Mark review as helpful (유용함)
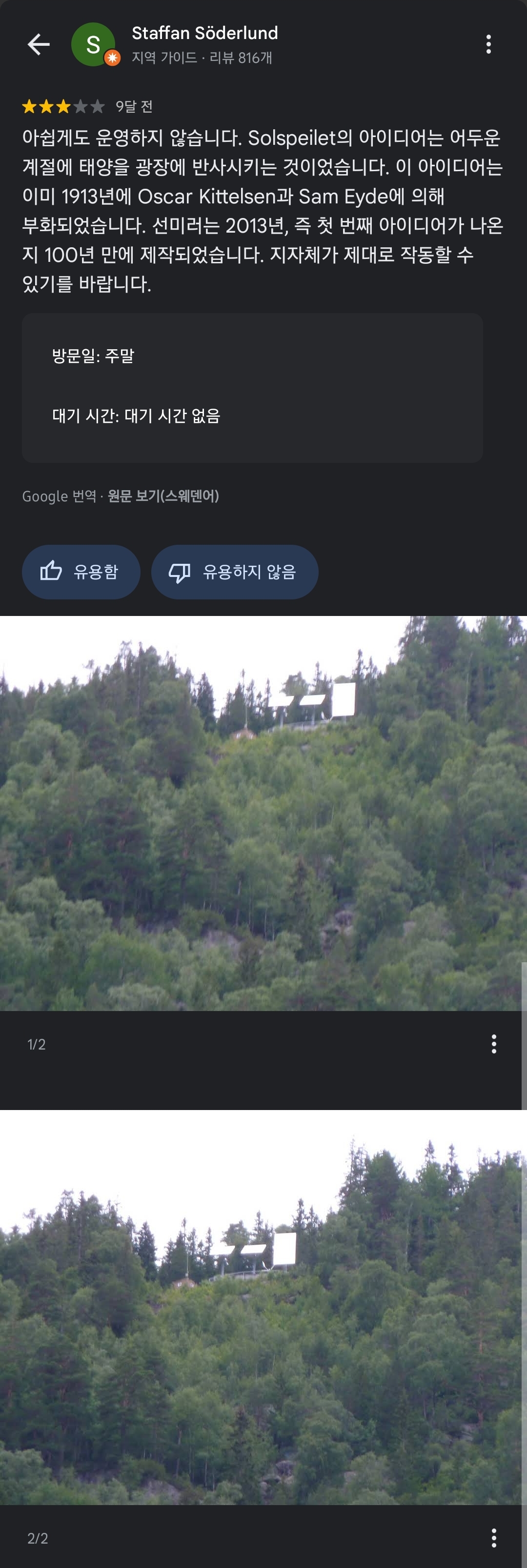The height and width of the screenshot is (1568, 527). 81,572
